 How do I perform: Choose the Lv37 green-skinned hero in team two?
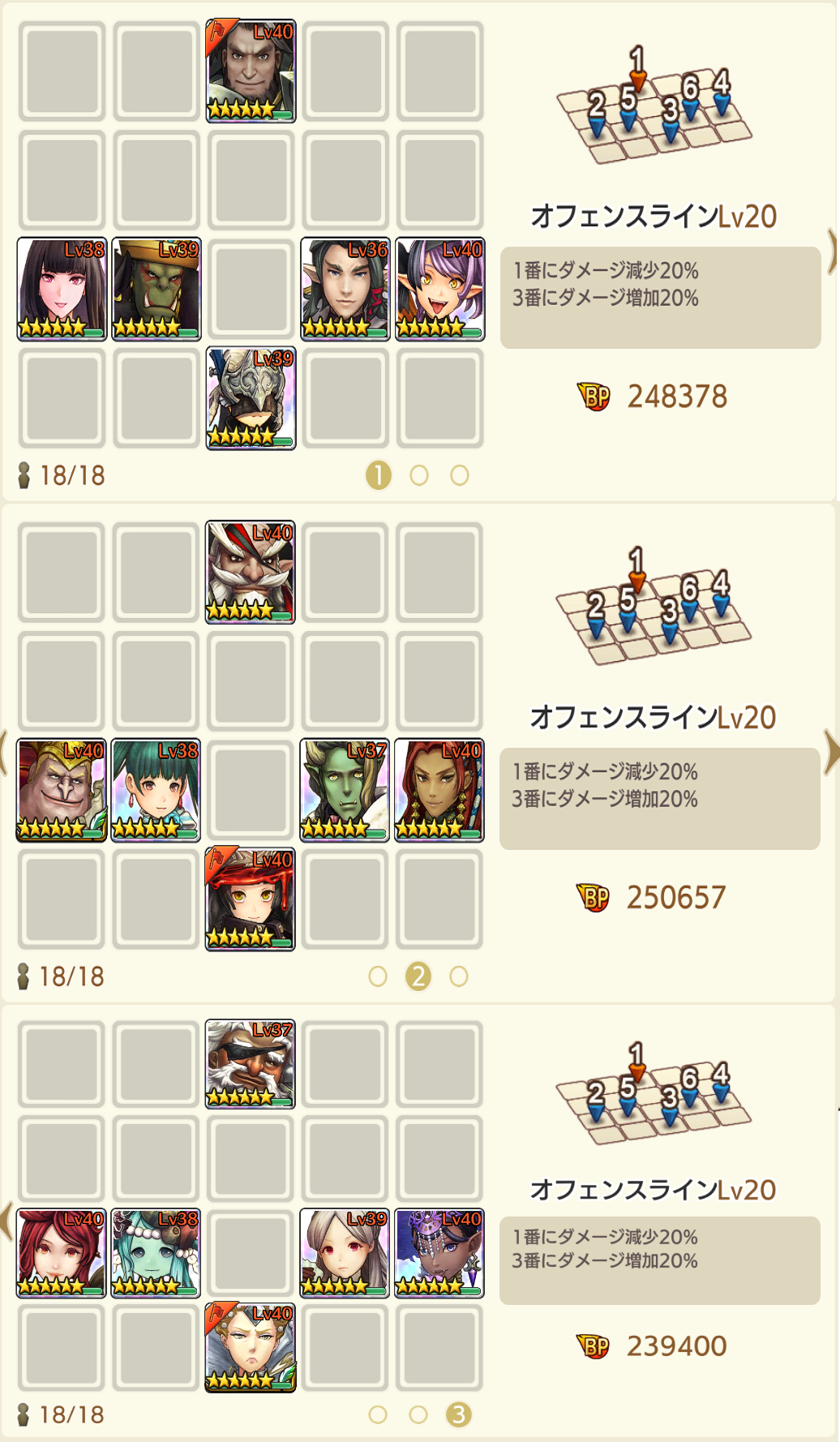(x=345, y=789)
